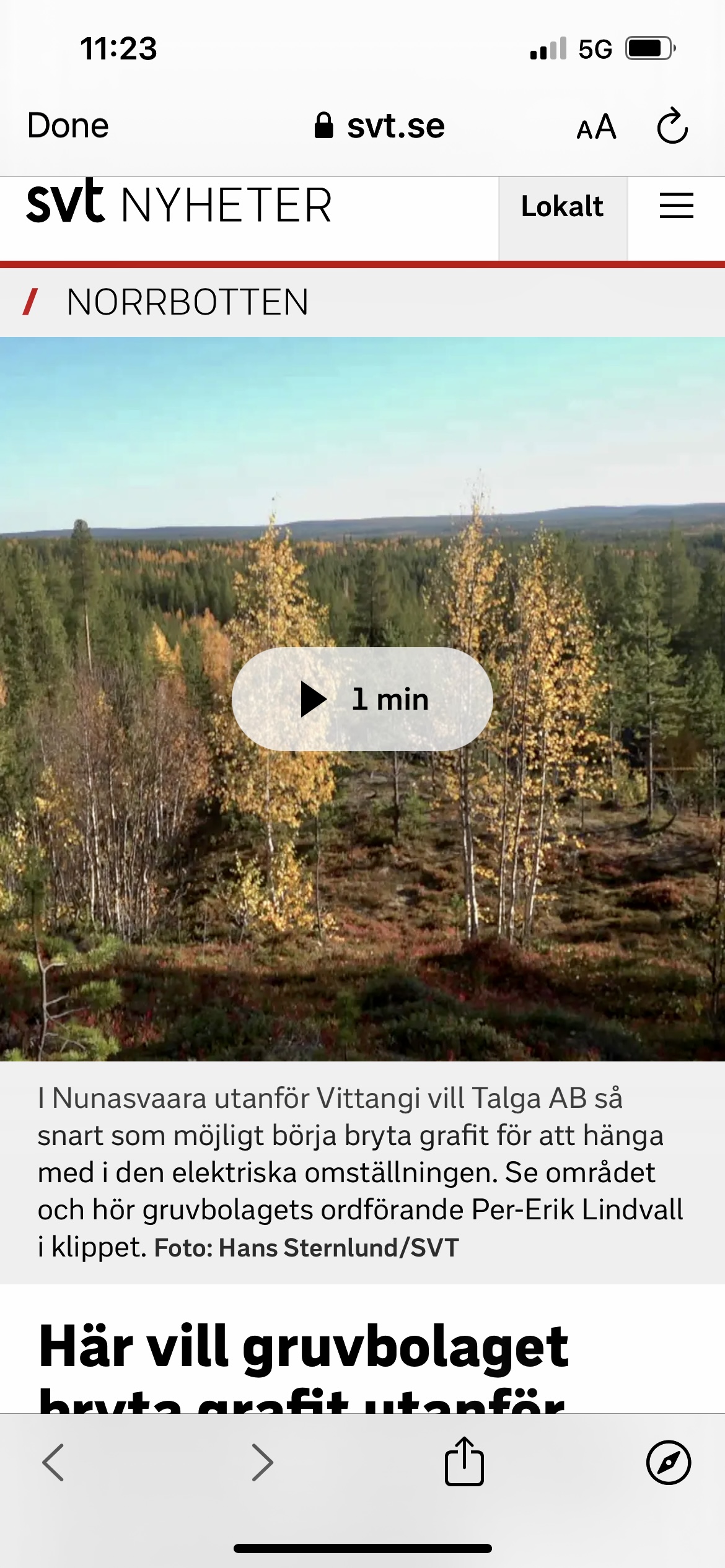Screen dimensions: 725x1568
Task: Tap Done to close the browser view
Action: (x=68, y=126)
